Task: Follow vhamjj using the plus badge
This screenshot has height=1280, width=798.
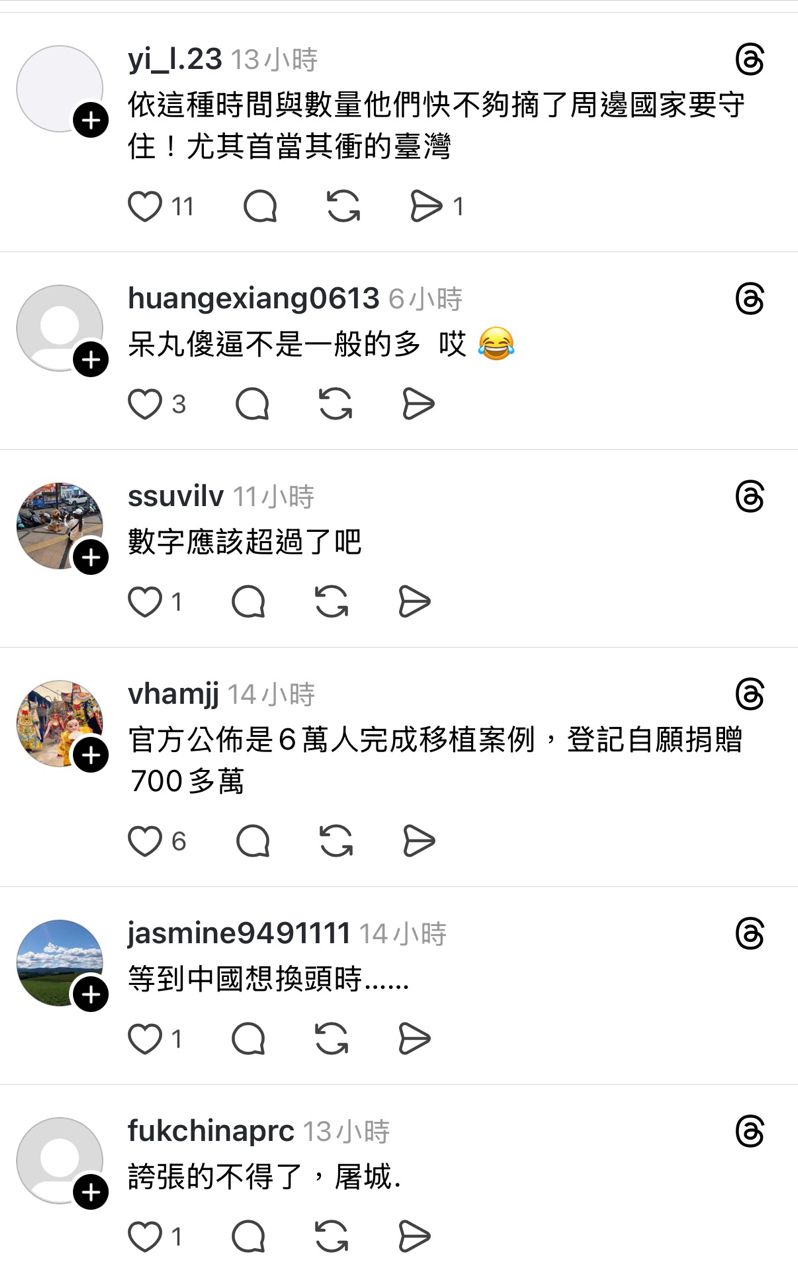Action: 90,756
